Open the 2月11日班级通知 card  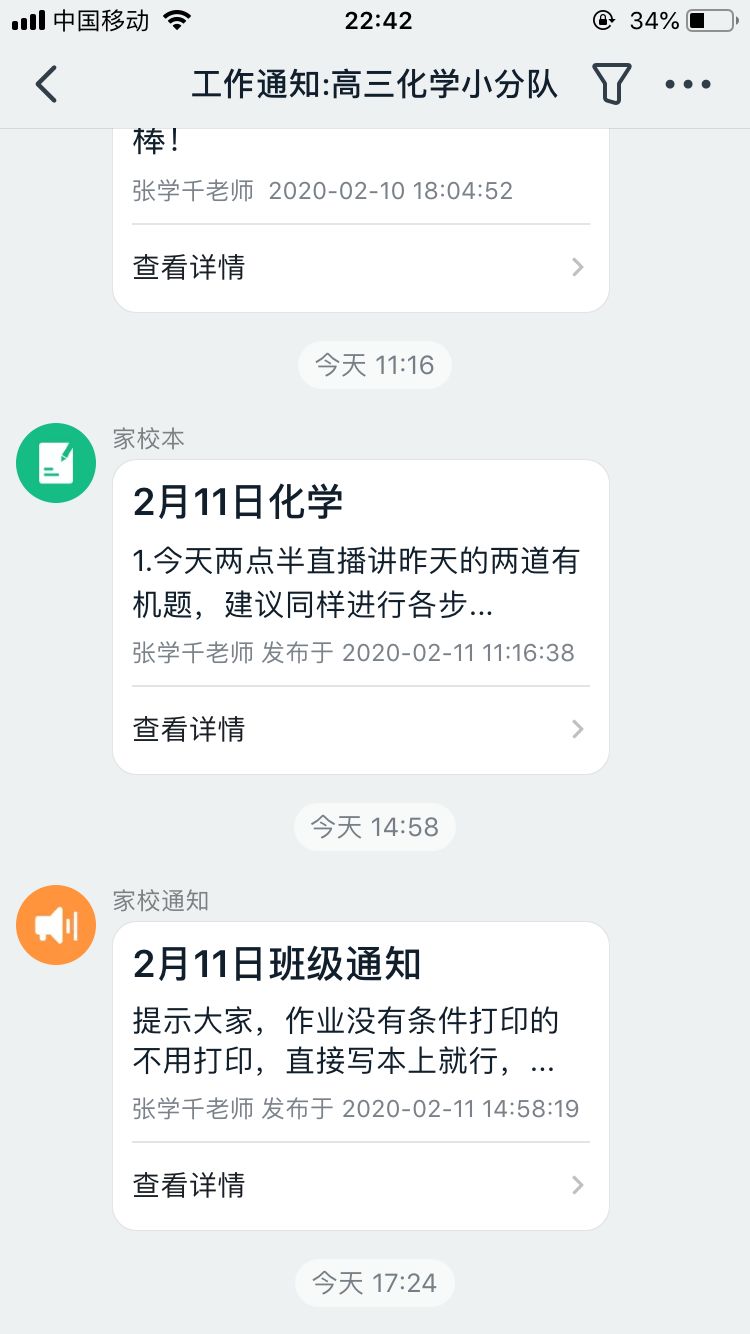(x=360, y=1030)
